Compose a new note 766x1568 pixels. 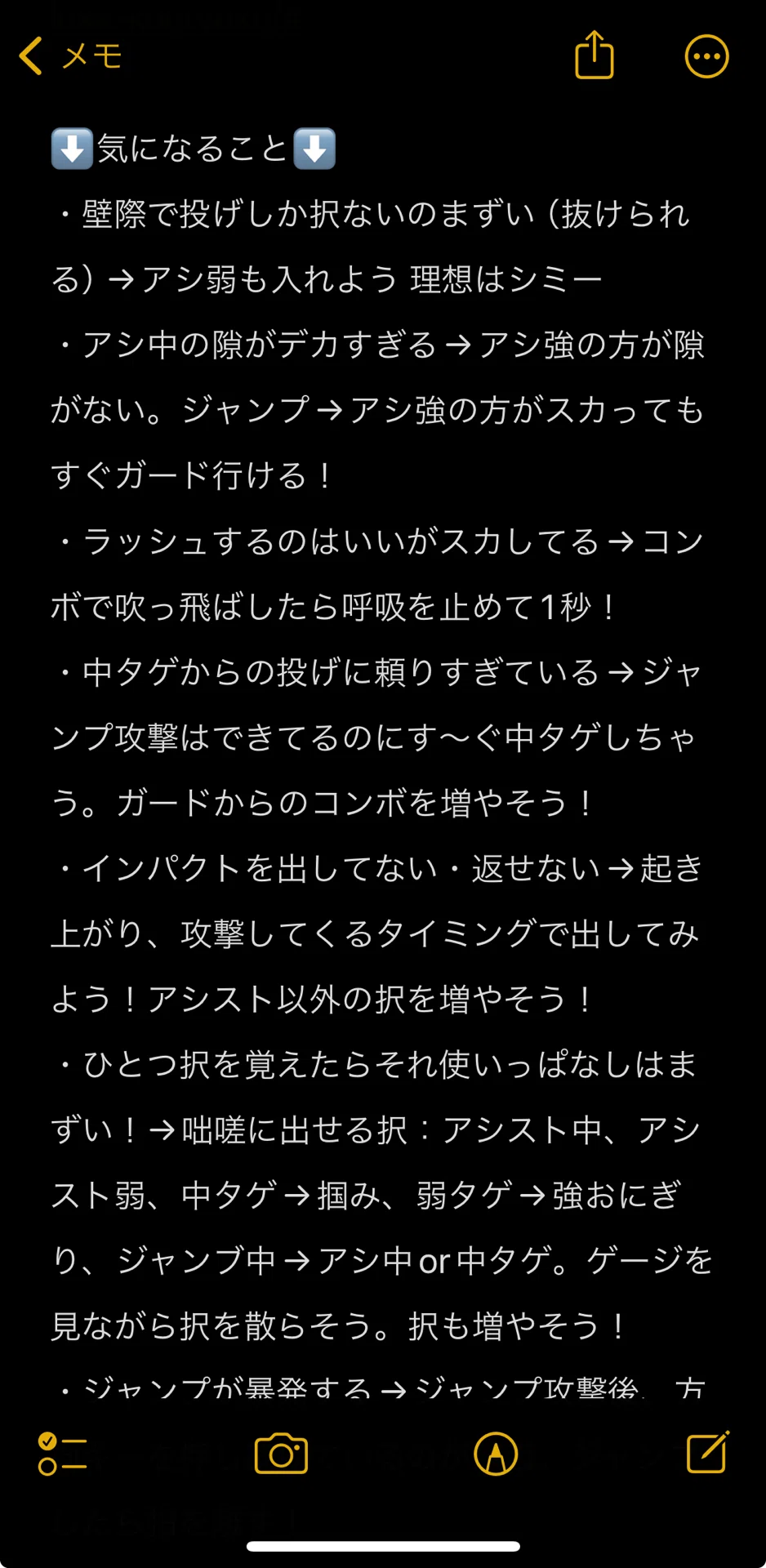point(708,1452)
